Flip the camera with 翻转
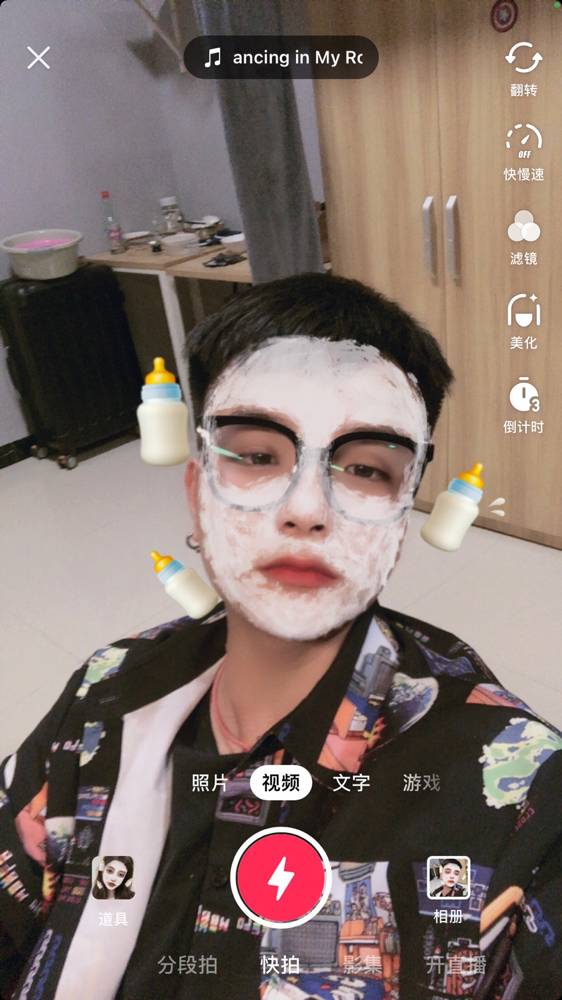This screenshot has height=1000, width=562. tap(524, 68)
